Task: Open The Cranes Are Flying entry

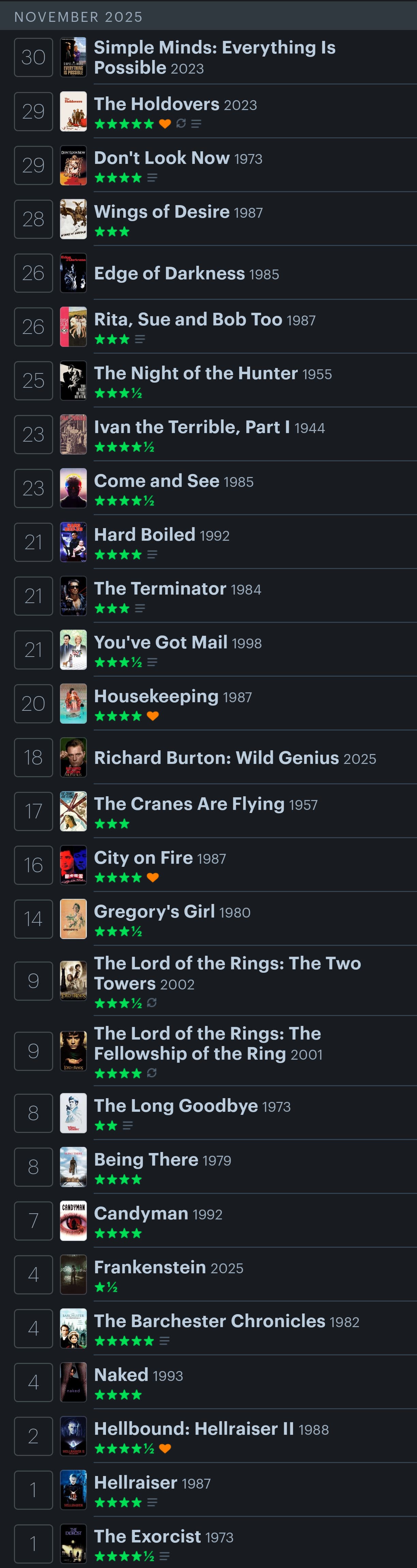Action: (189, 804)
